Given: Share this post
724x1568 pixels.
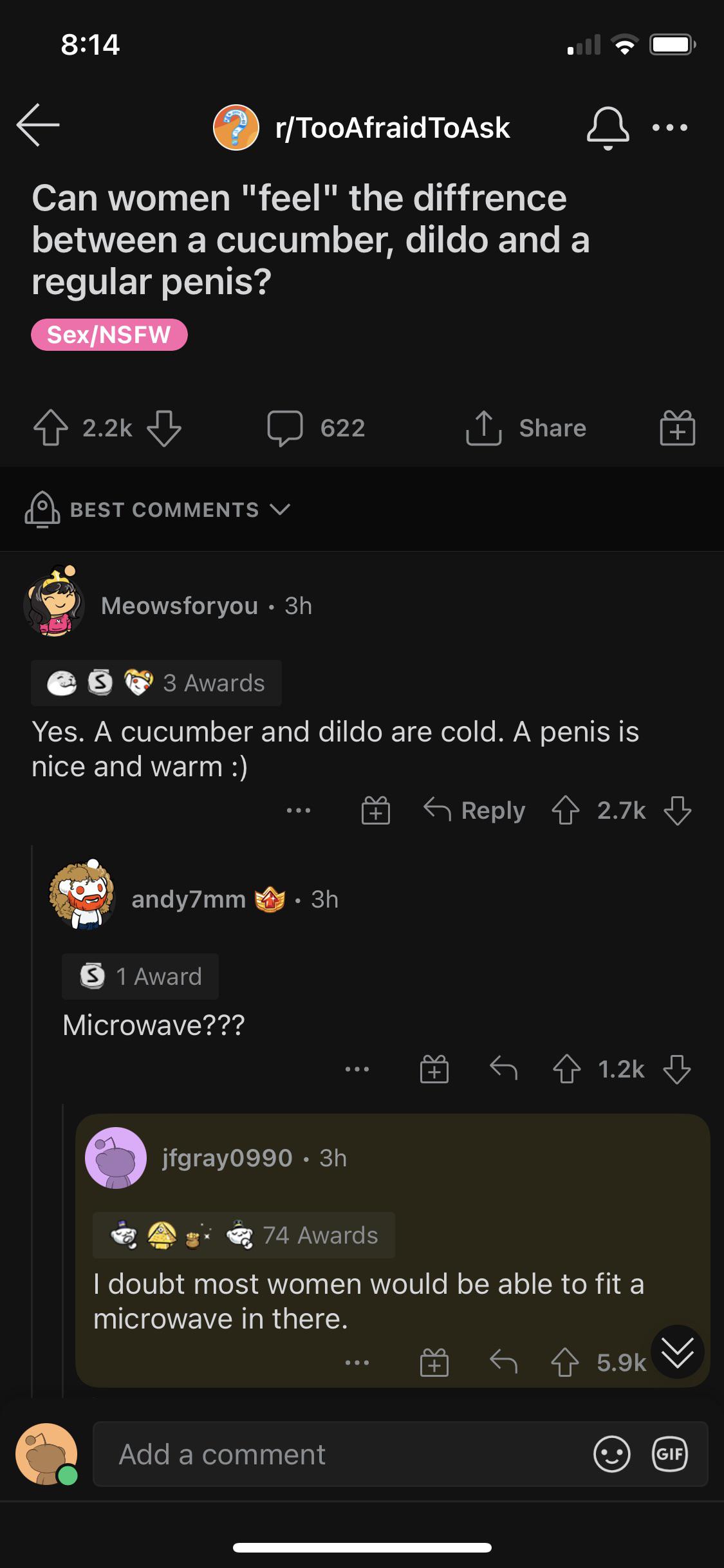Looking at the screenshot, I should click(x=526, y=428).
